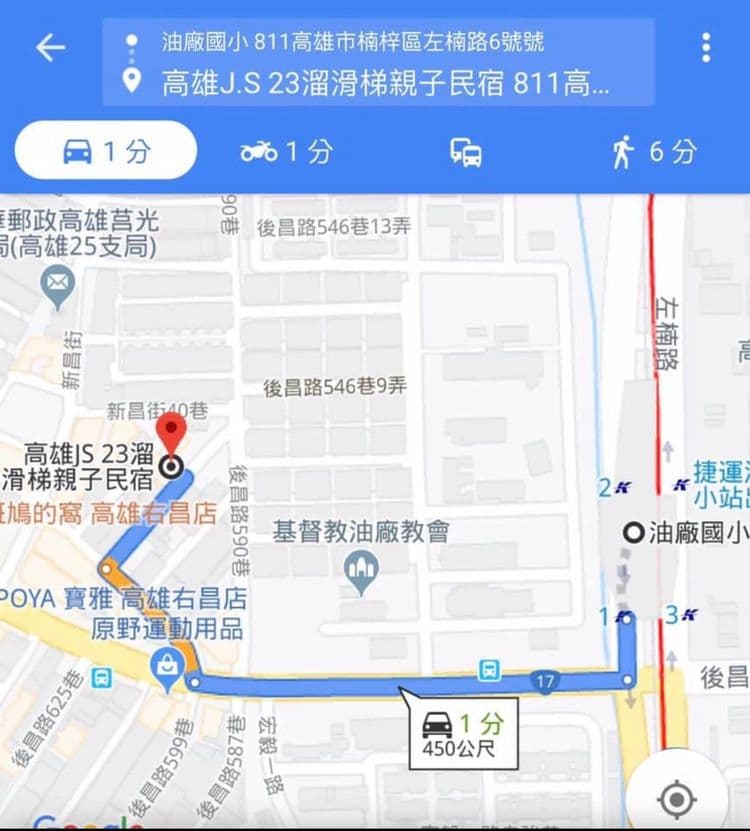Open the post office marker 高雄莒光郵局
The width and height of the screenshot is (750, 831).
pos(58,285)
